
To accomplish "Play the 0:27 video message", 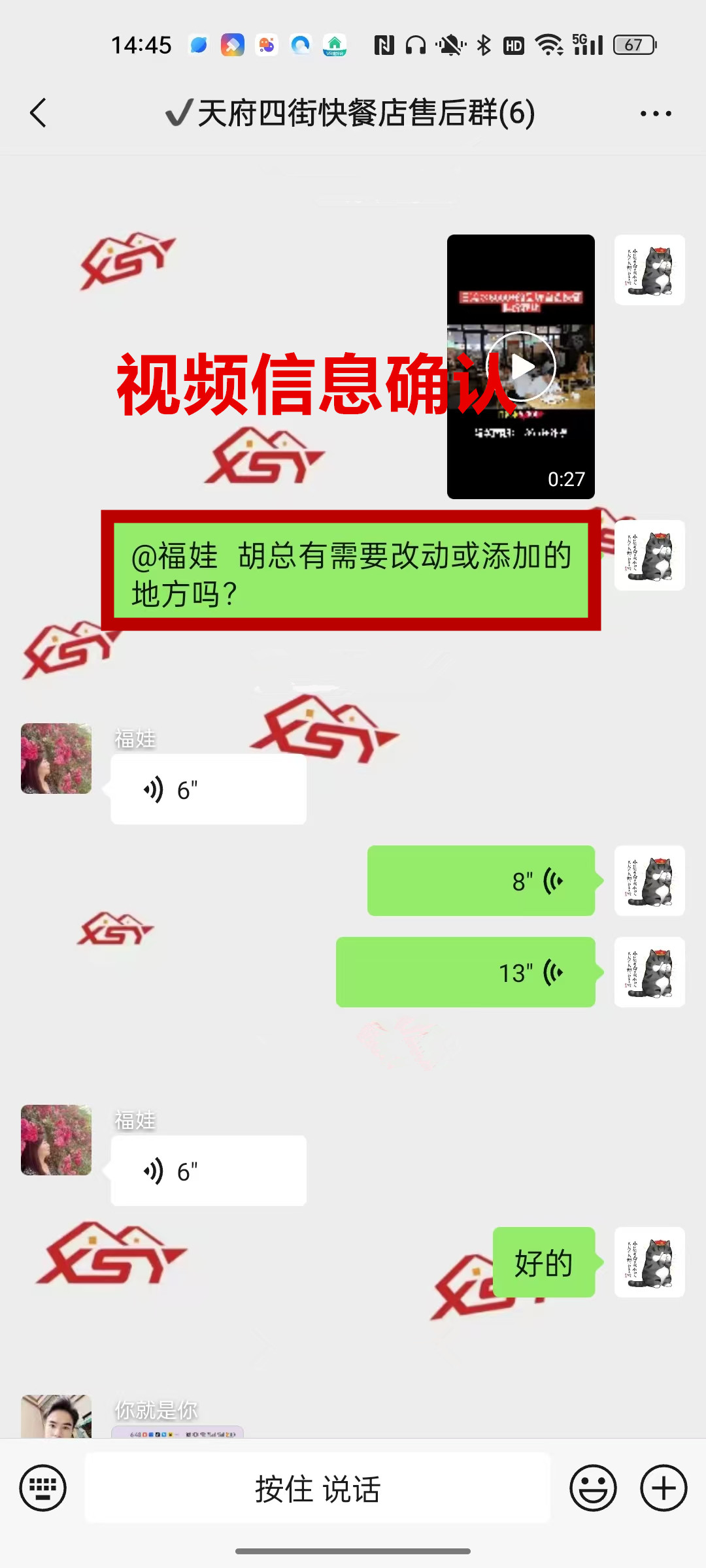I will click(521, 367).
